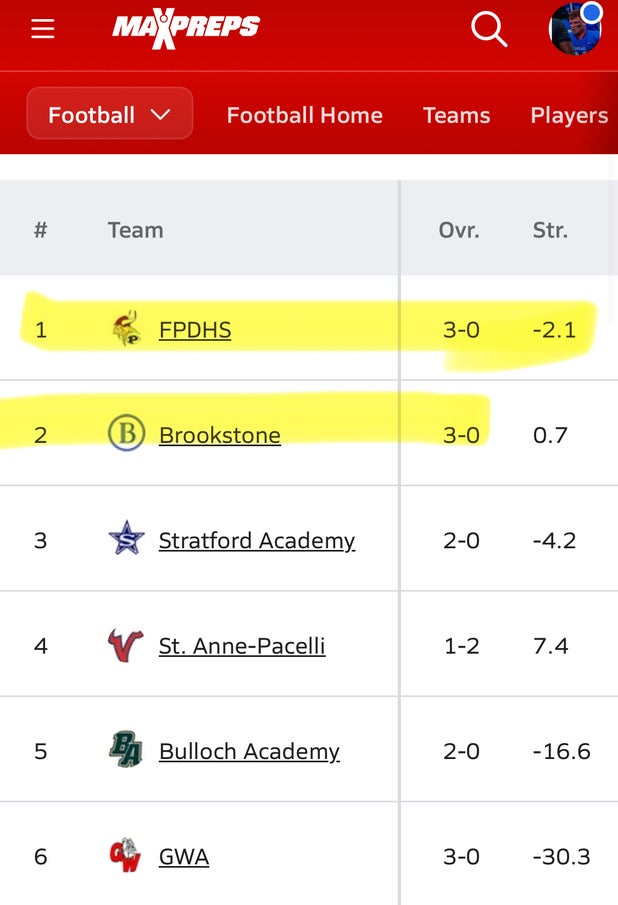This screenshot has height=905, width=618.
Task: Tap the search magnifier icon
Action: tap(489, 29)
